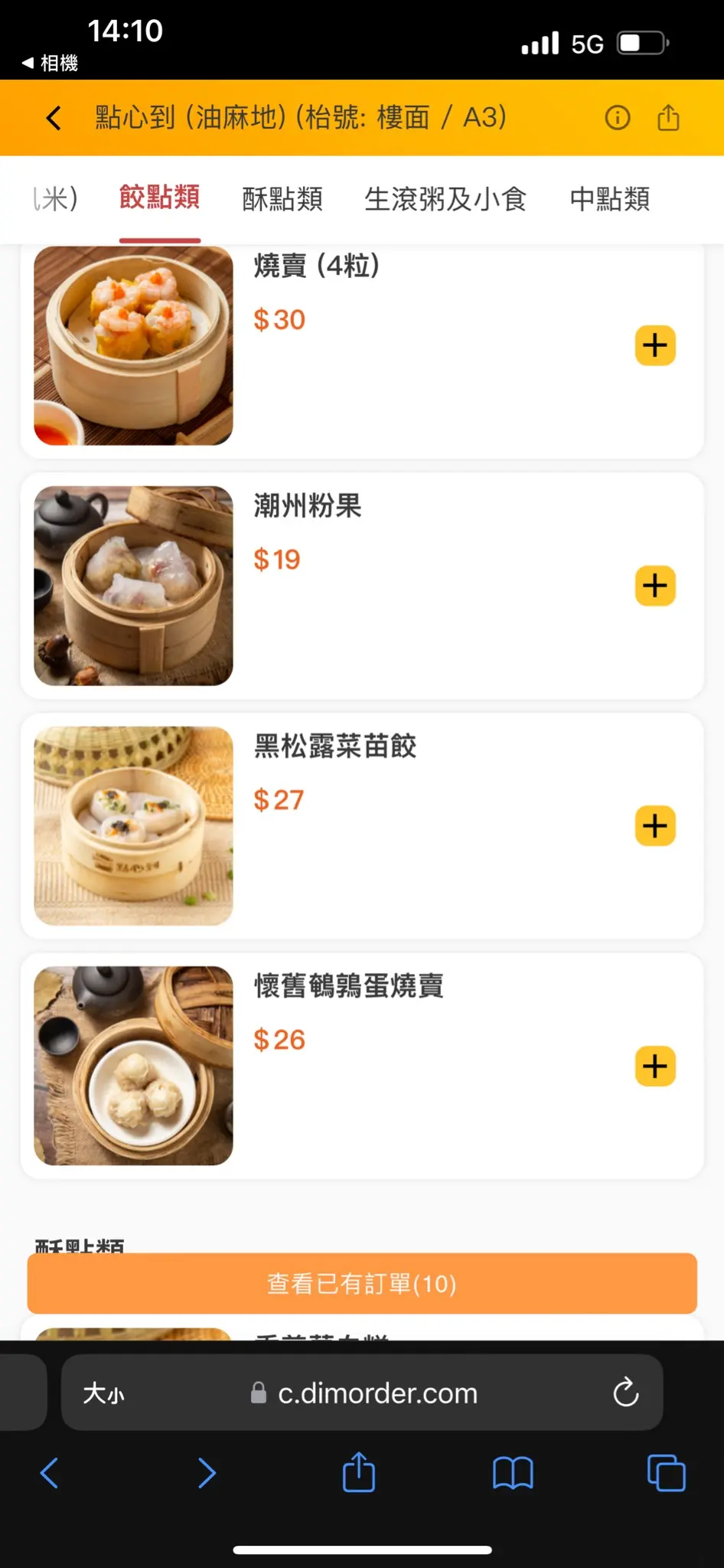Go back using the header arrow
The width and height of the screenshot is (724, 1568).
point(54,119)
